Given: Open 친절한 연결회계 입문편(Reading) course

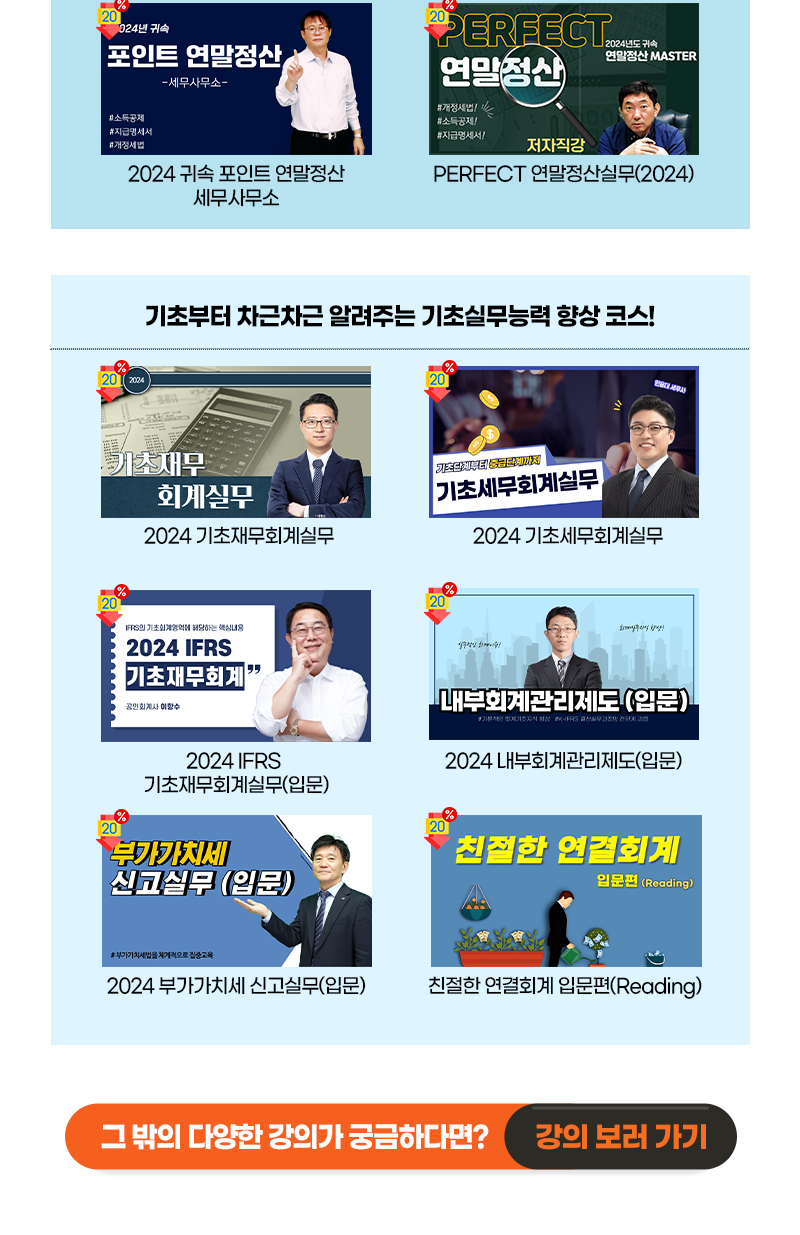Looking at the screenshot, I should (566, 891).
